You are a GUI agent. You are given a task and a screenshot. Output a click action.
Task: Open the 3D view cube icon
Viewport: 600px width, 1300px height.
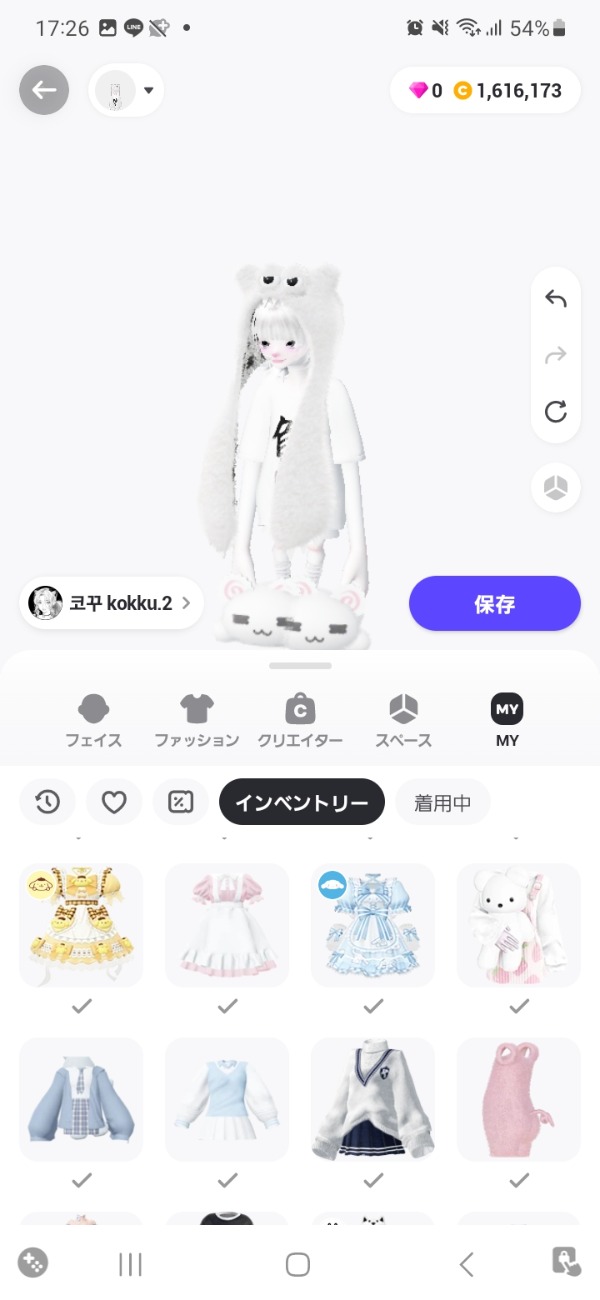tap(556, 487)
